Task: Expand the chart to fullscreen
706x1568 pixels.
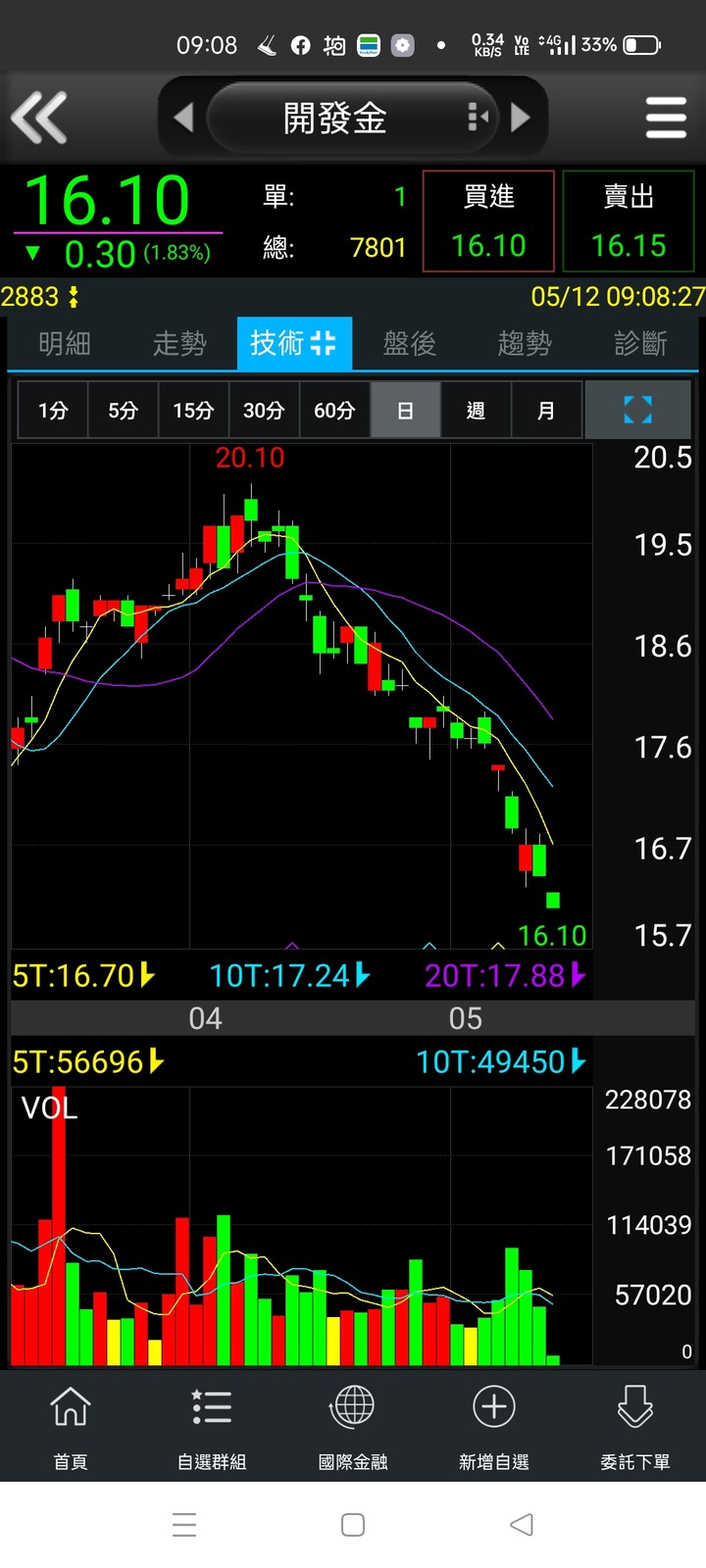Action: coord(638,410)
